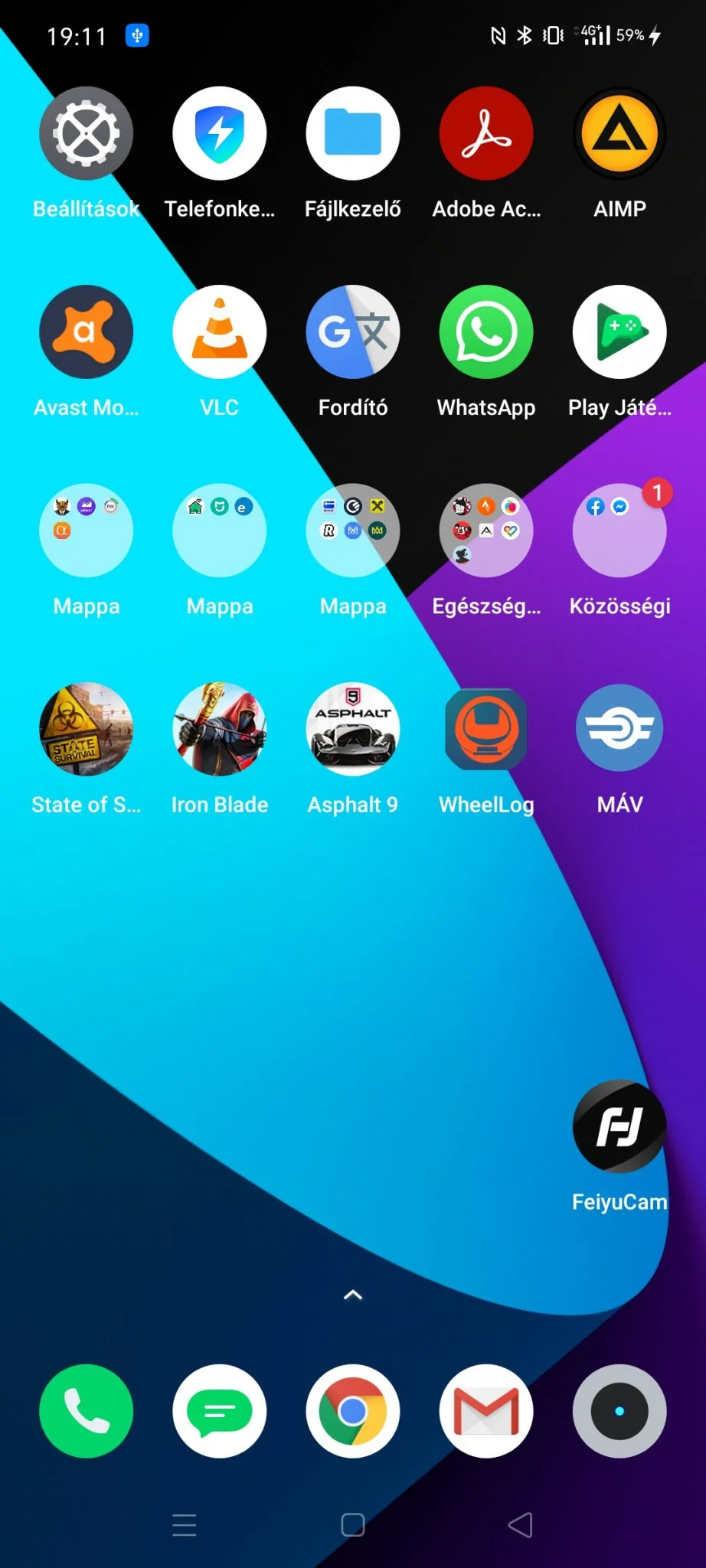
Task: Open Avast Mobile Security
Action: (x=86, y=332)
